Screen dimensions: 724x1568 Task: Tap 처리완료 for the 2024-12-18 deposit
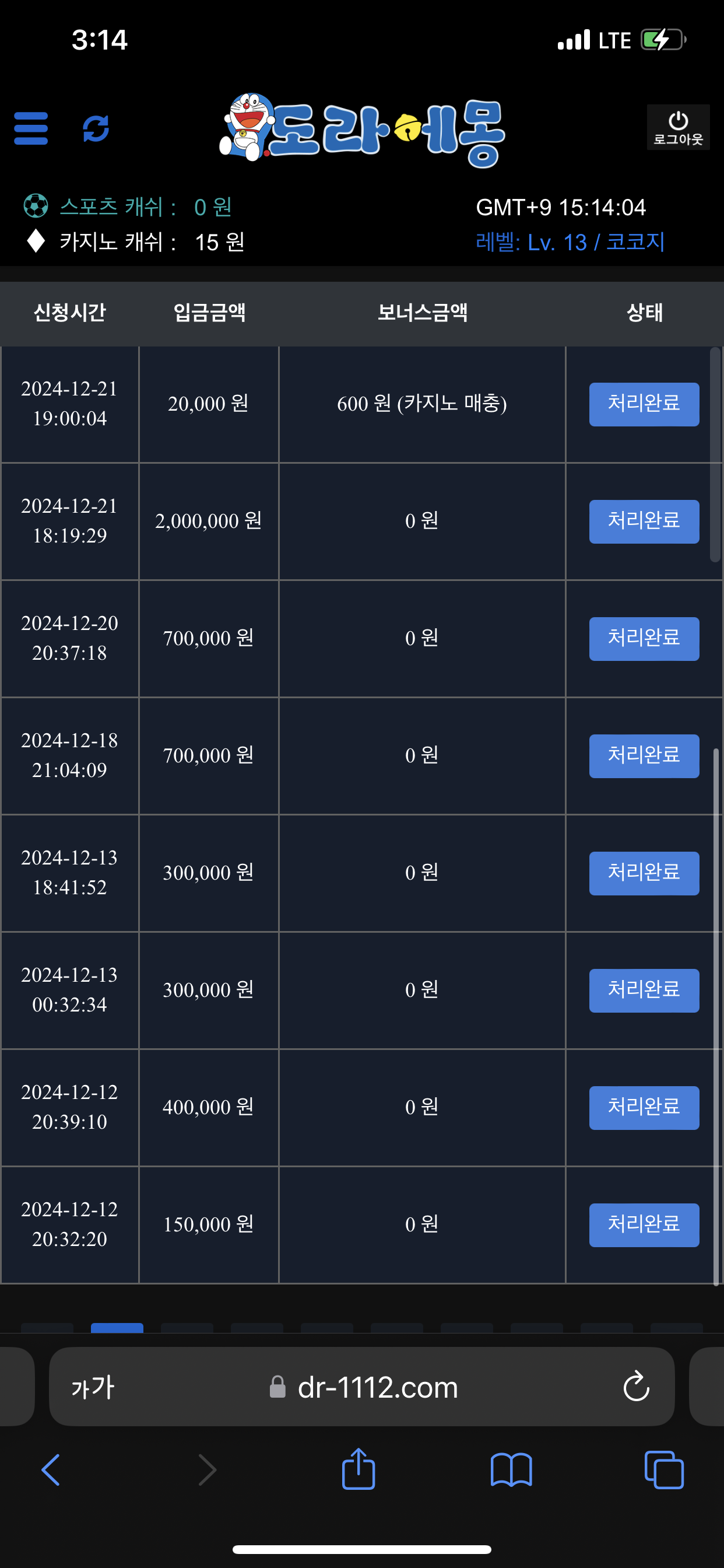644,756
